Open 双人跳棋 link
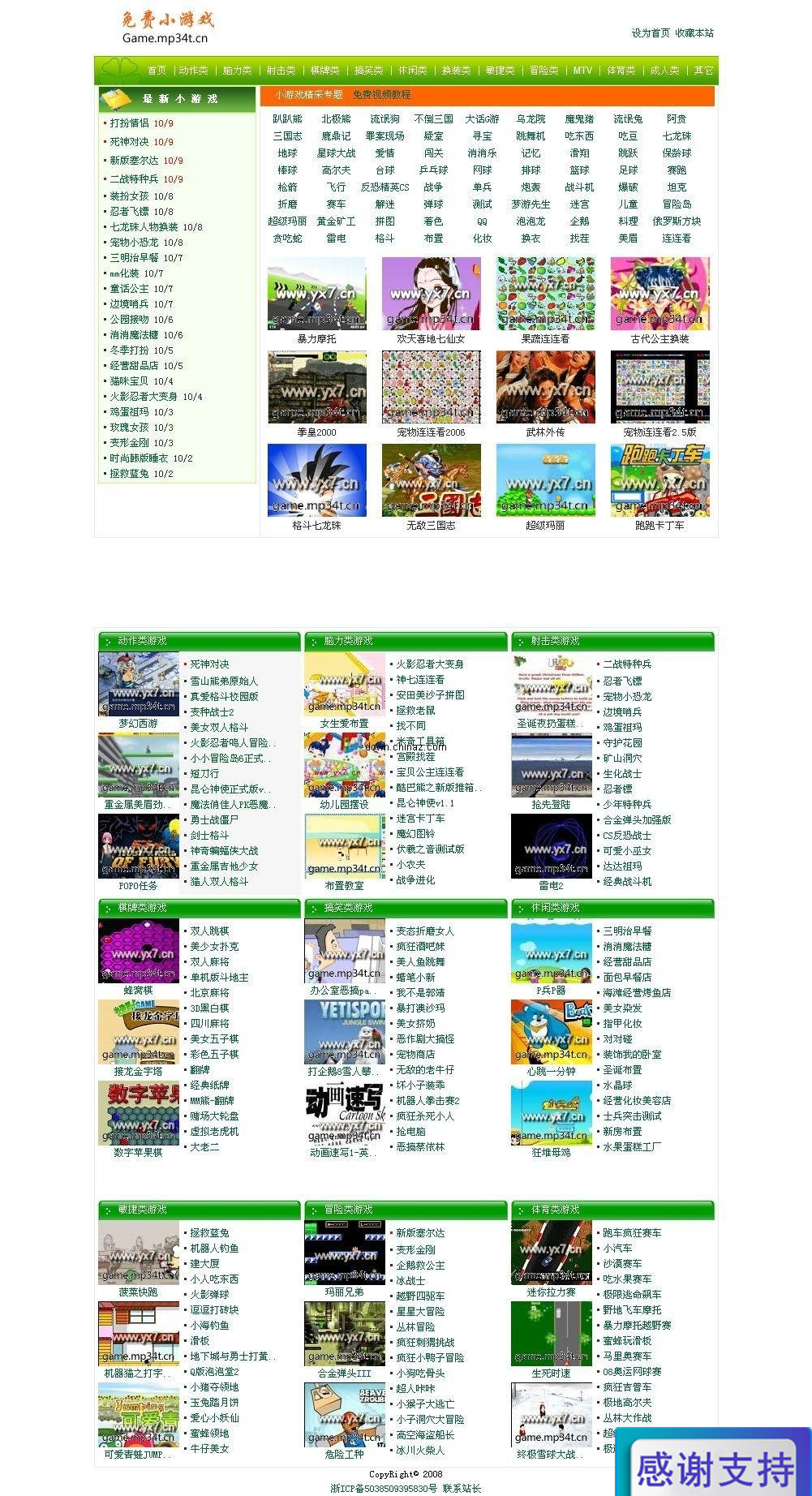 tap(209, 931)
